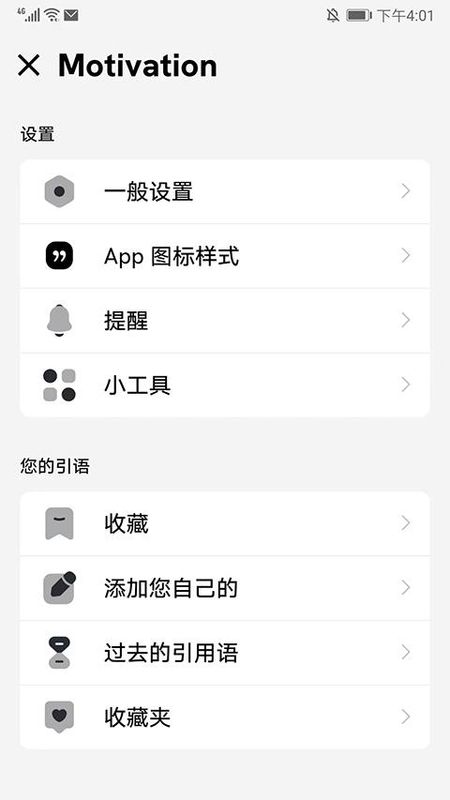The width and height of the screenshot is (450, 800).
Task: Open 一般设置 settings row
Action: coord(224,191)
